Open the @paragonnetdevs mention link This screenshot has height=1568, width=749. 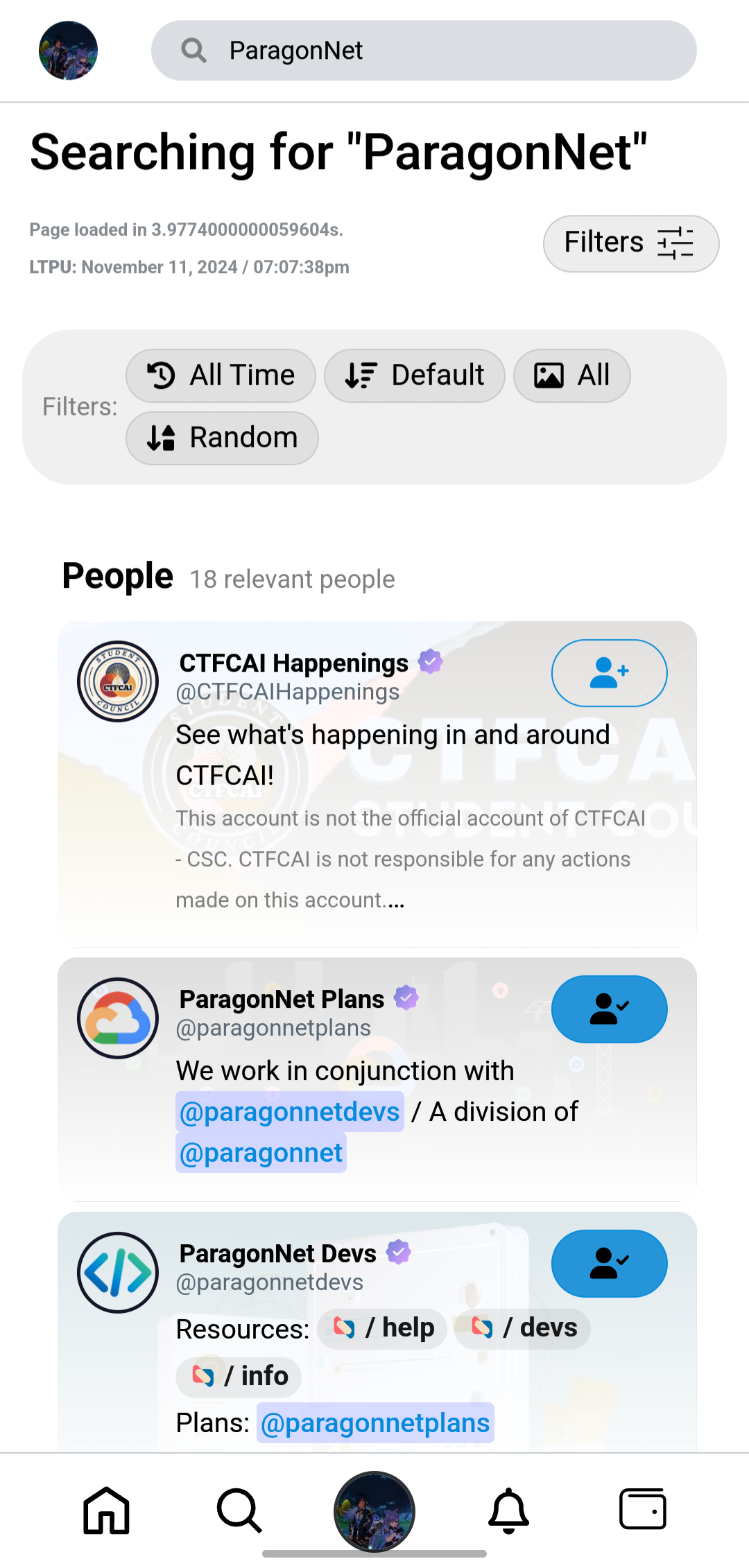click(289, 1111)
